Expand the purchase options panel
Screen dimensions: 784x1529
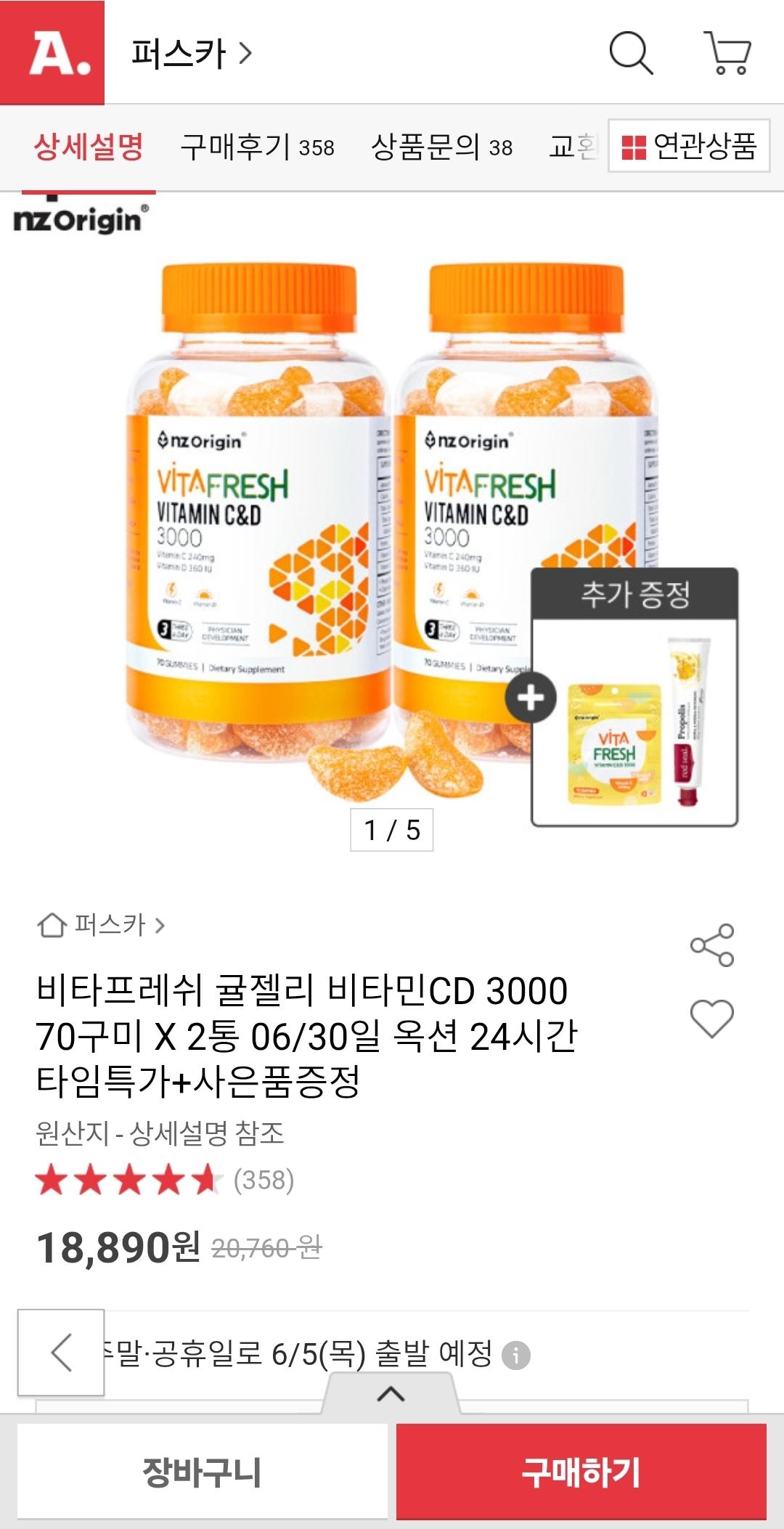pos(391,1393)
